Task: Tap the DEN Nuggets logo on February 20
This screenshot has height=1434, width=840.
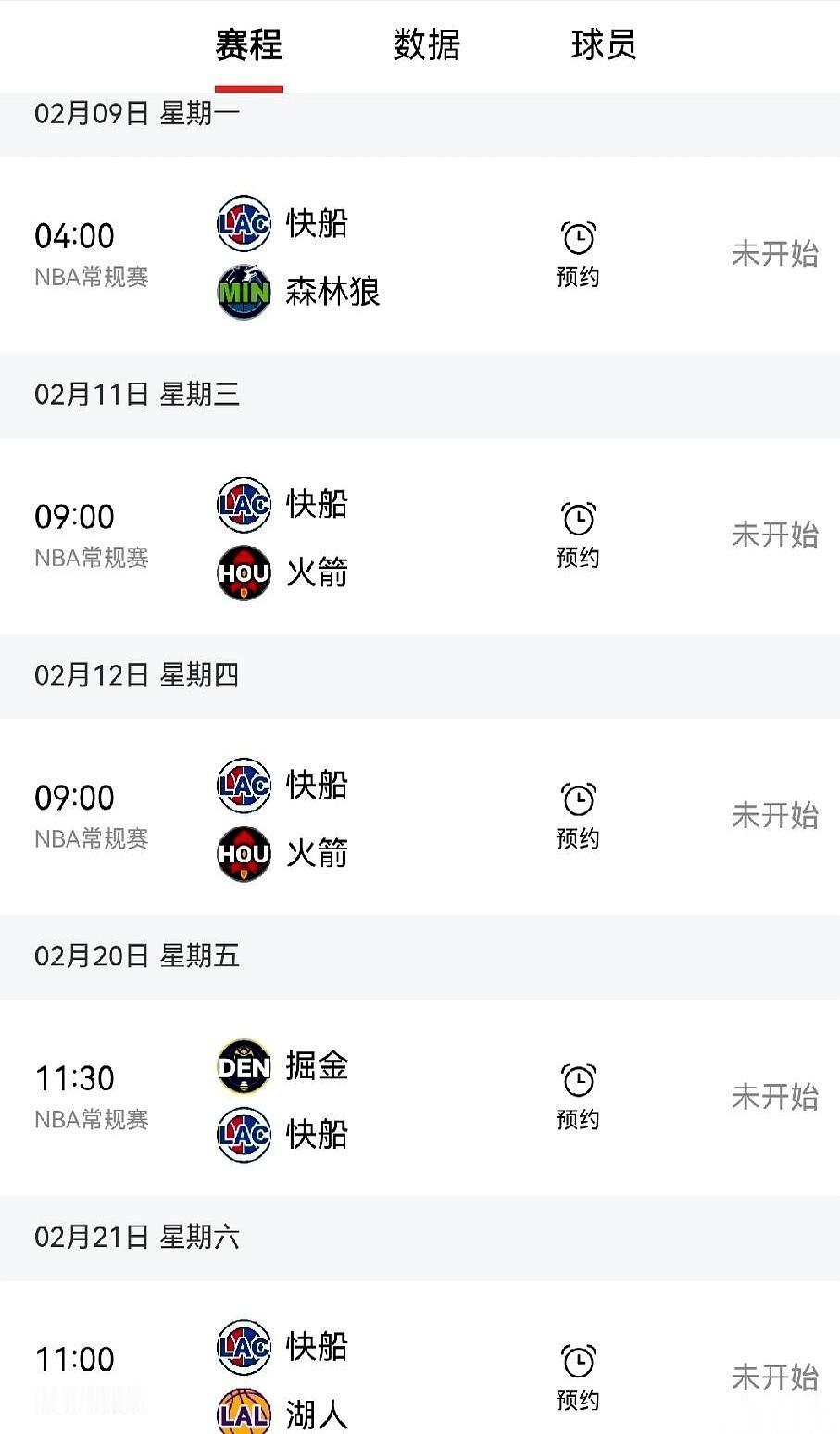Action: [243, 1065]
